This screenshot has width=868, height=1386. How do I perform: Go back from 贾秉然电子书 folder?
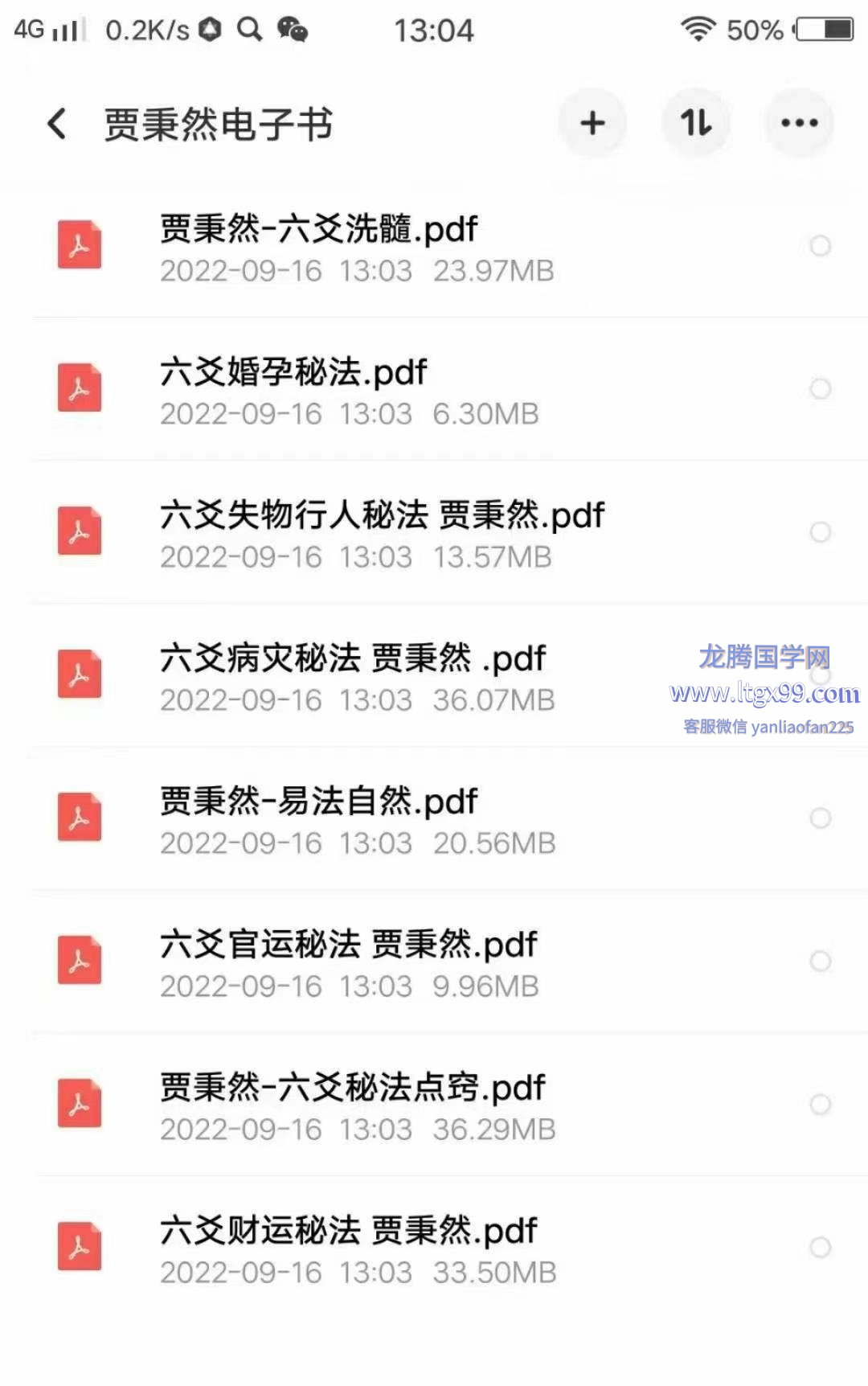pyautogui.click(x=56, y=124)
